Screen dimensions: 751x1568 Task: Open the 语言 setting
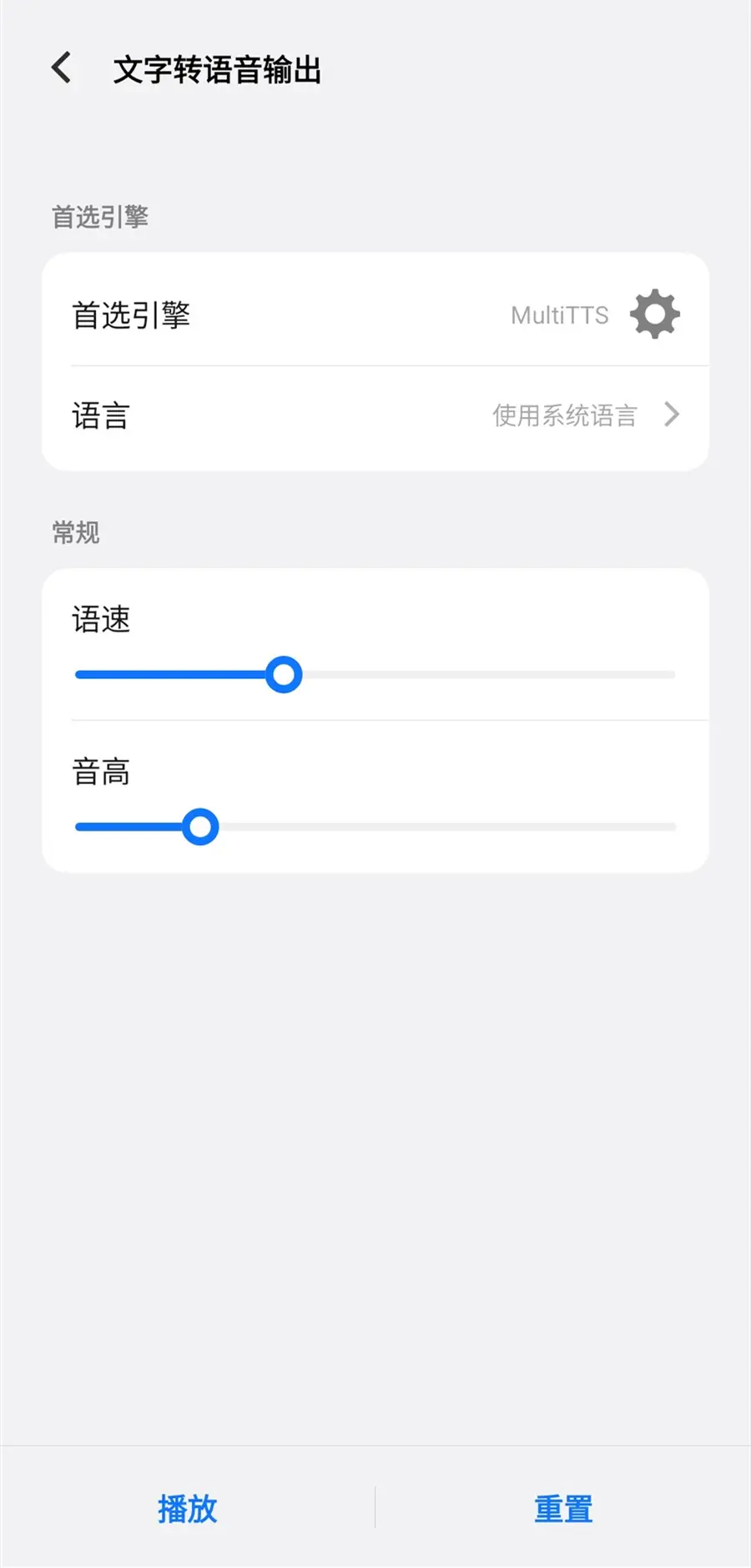click(375, 415)
